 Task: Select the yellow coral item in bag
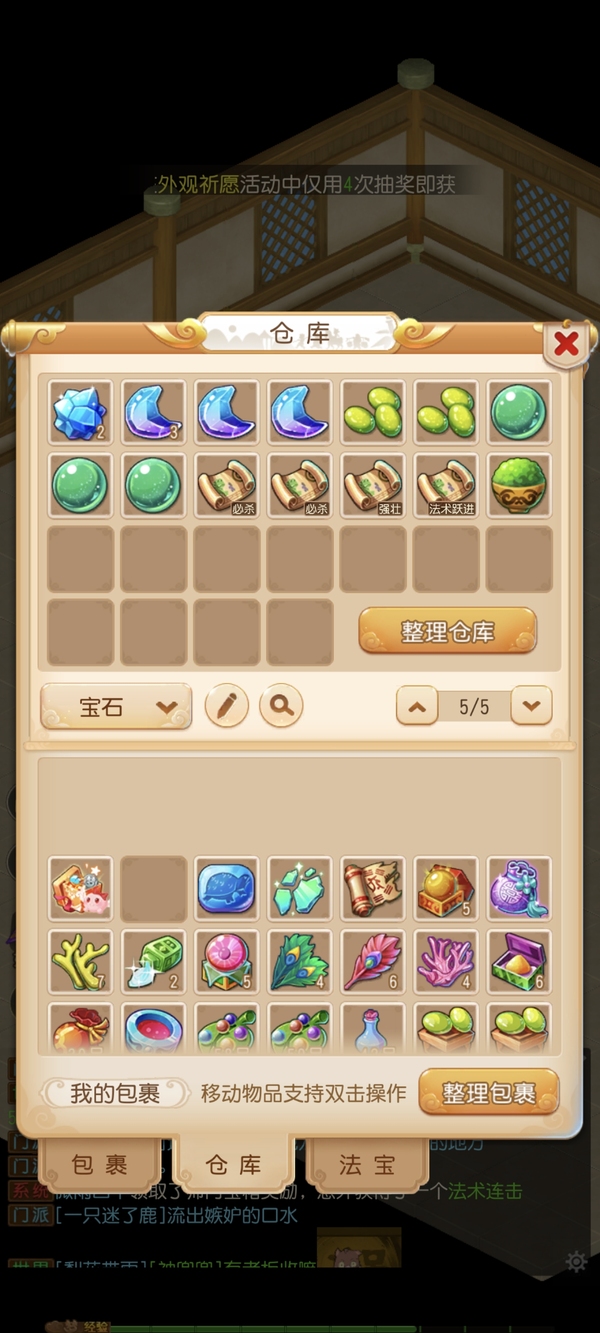coord(81,962)
